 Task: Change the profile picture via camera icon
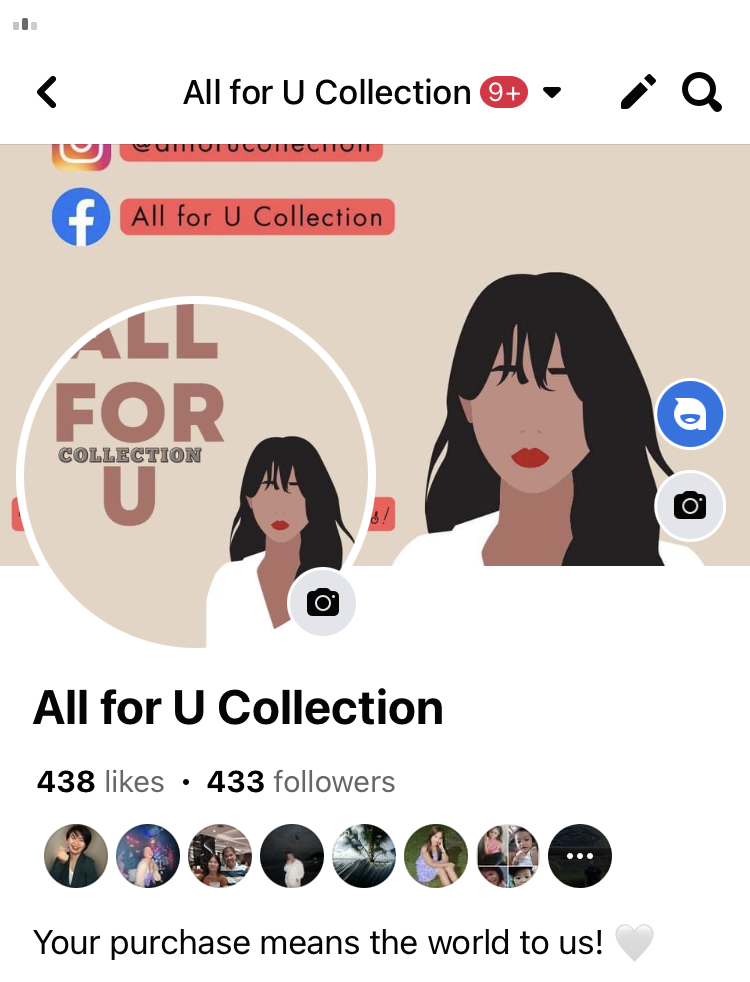point(322,602)
